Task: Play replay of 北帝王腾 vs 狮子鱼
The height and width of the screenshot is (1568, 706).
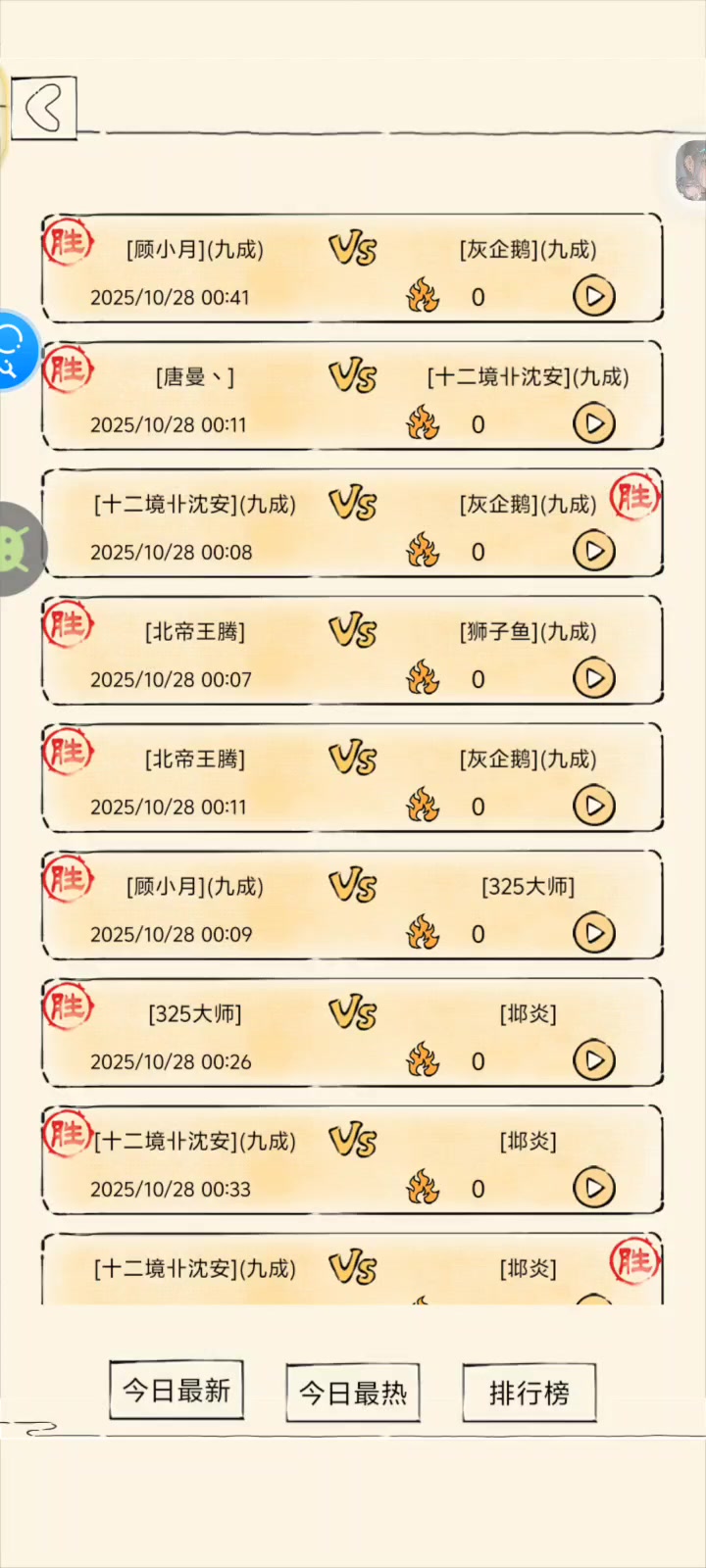Action: (x=593, y=678)
